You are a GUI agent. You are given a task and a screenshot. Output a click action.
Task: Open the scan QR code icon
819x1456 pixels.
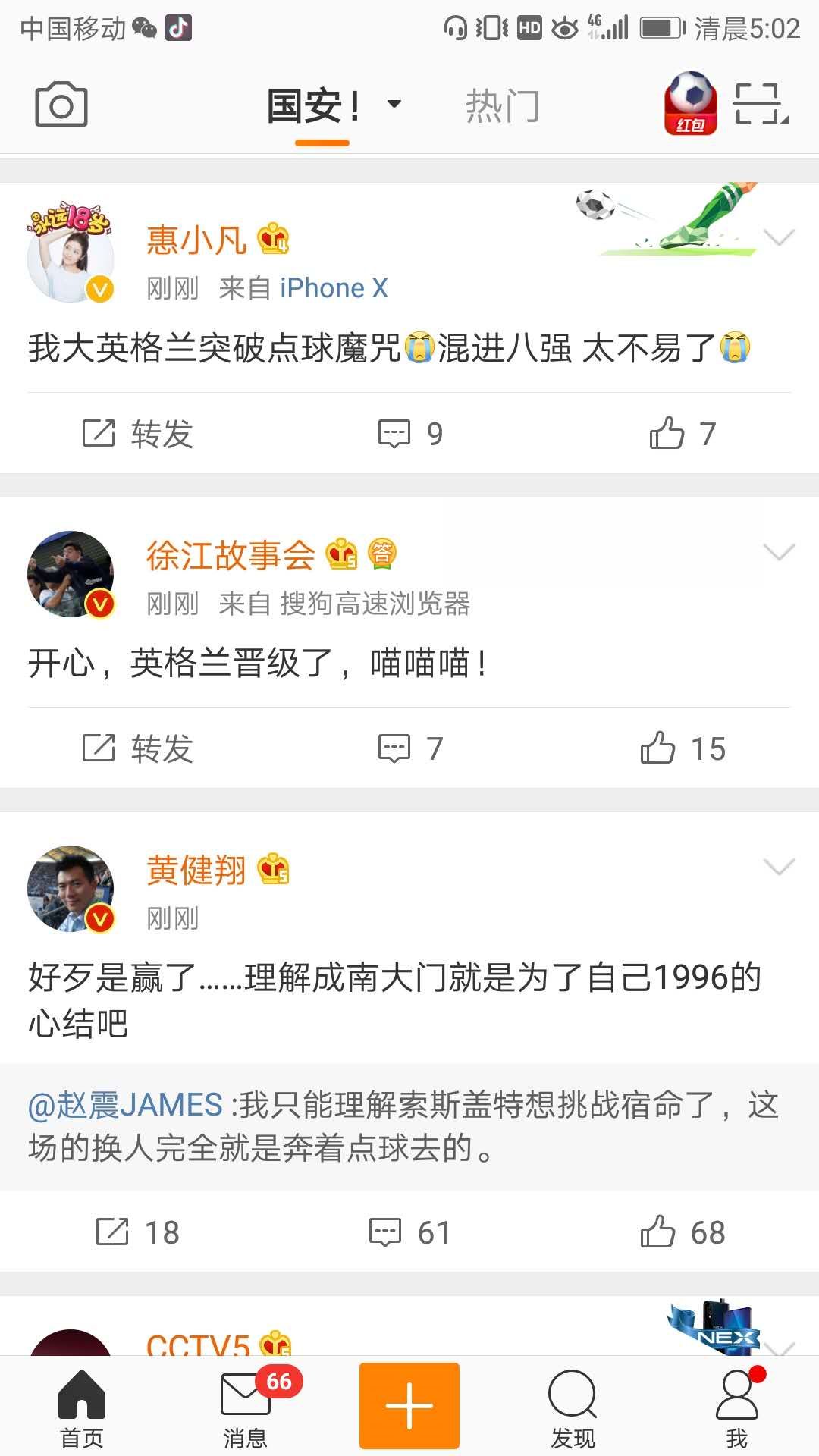[761, 104]
